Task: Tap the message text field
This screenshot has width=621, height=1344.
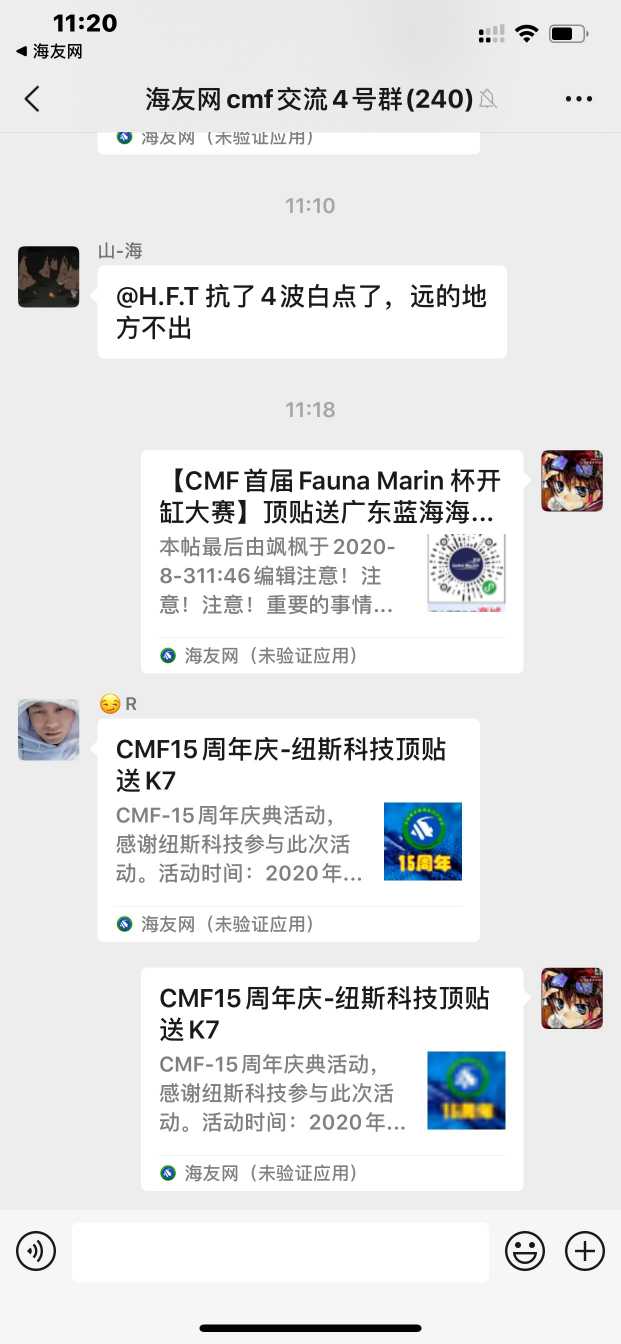Action: coord(280,1251)
